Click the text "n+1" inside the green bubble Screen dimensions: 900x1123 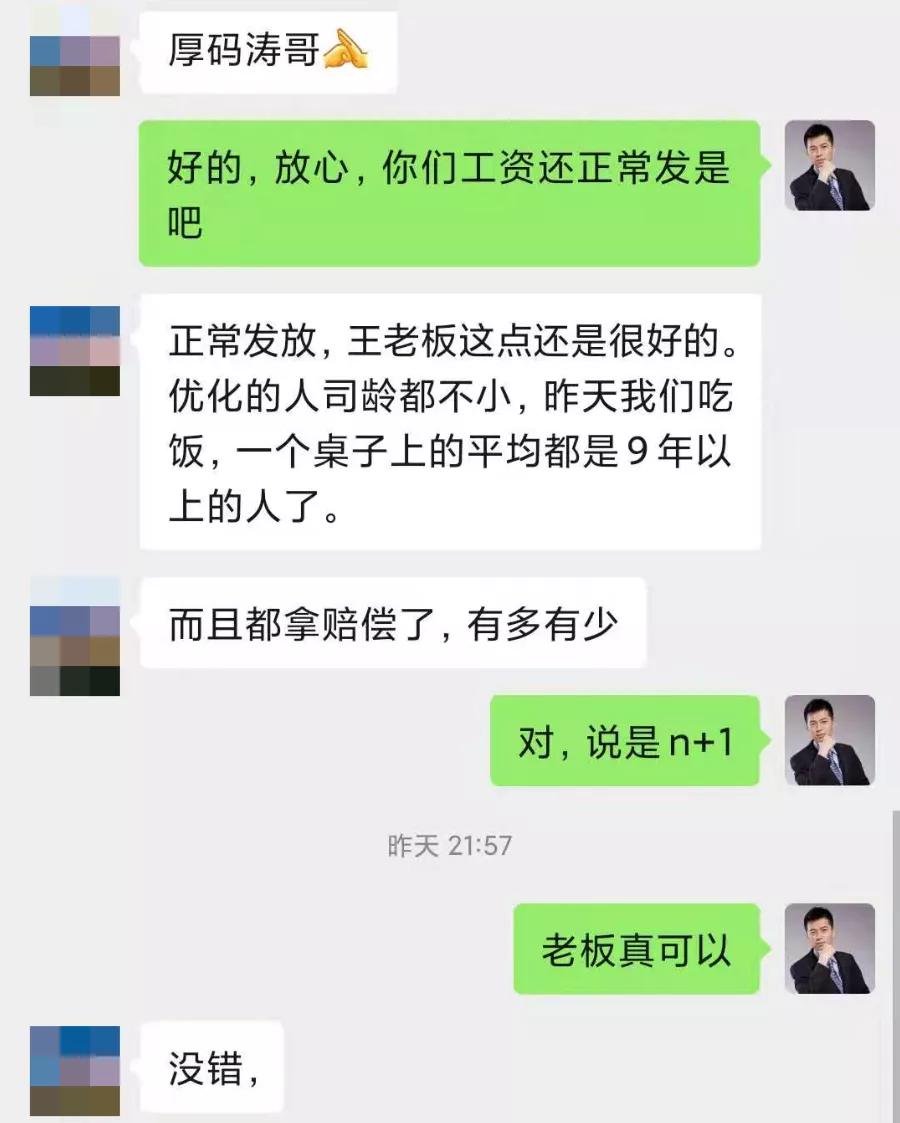click(700, 742)
